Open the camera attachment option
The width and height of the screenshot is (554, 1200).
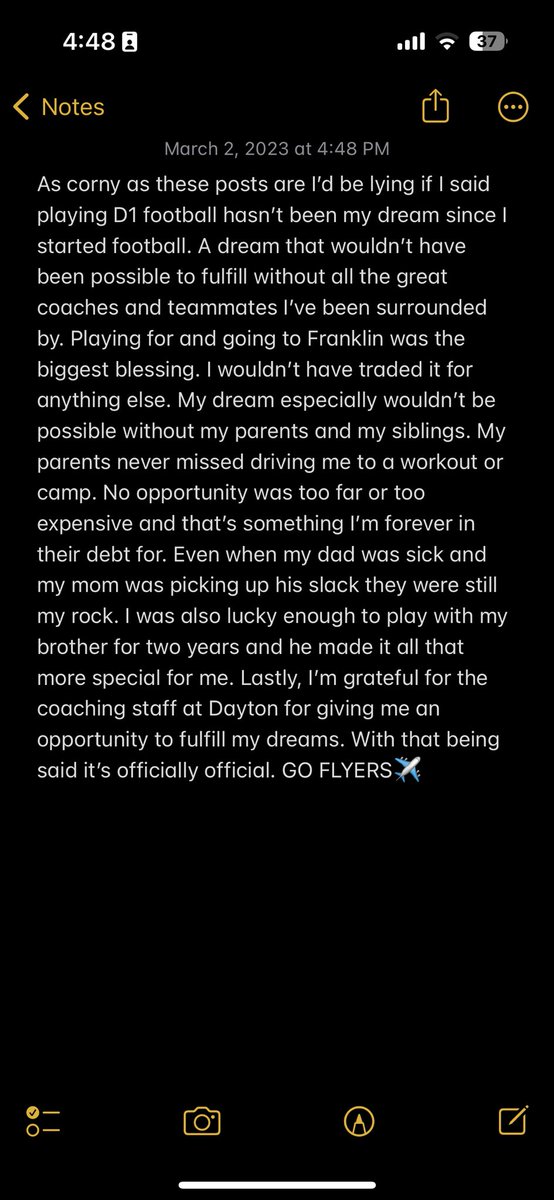pyautogui.click(x=202, y=1121)
